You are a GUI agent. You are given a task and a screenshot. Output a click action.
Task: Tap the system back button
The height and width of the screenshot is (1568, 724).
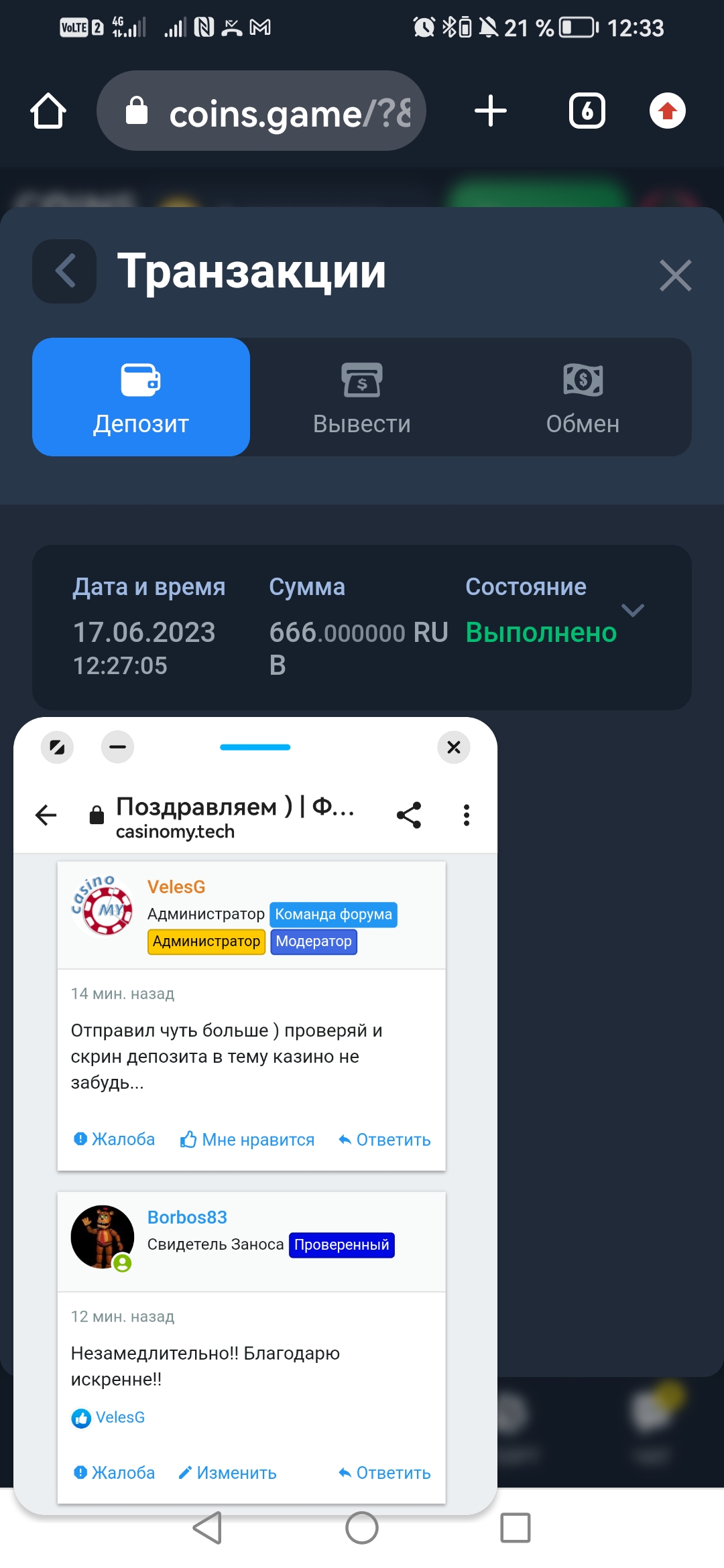pos(207,1528)
